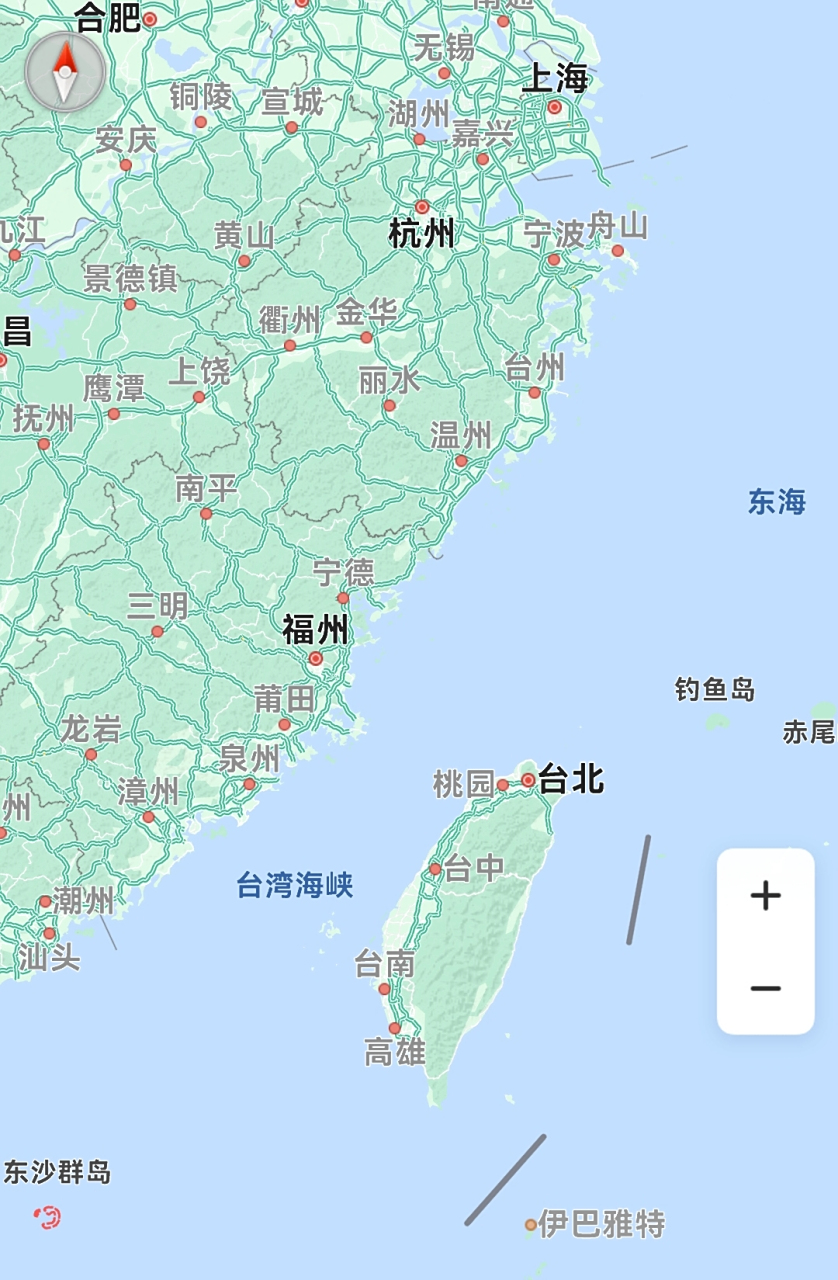Select the 台湾海峡 label
This screenshot has height=1280, width=838.
pyautogui.click(x=295, y=884)
